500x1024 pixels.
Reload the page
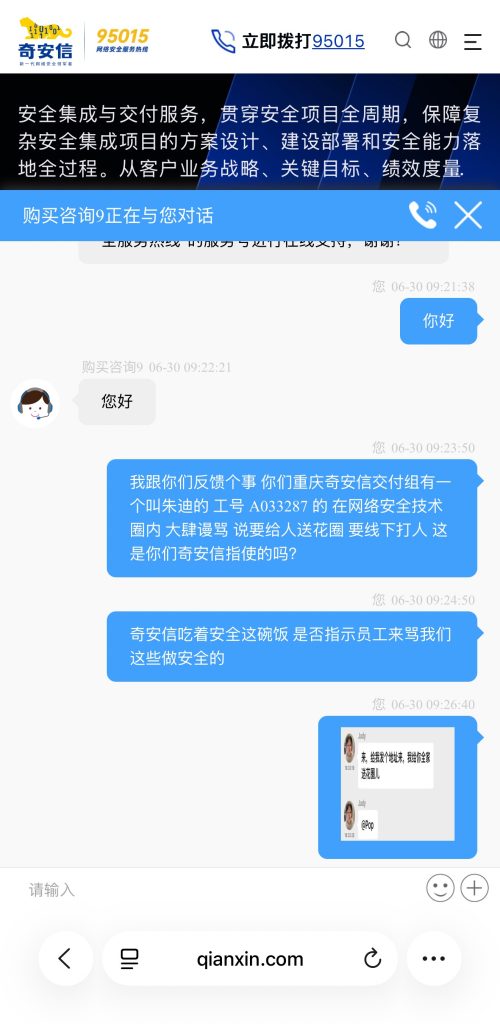pyautogui.click(x=372, y=959)
